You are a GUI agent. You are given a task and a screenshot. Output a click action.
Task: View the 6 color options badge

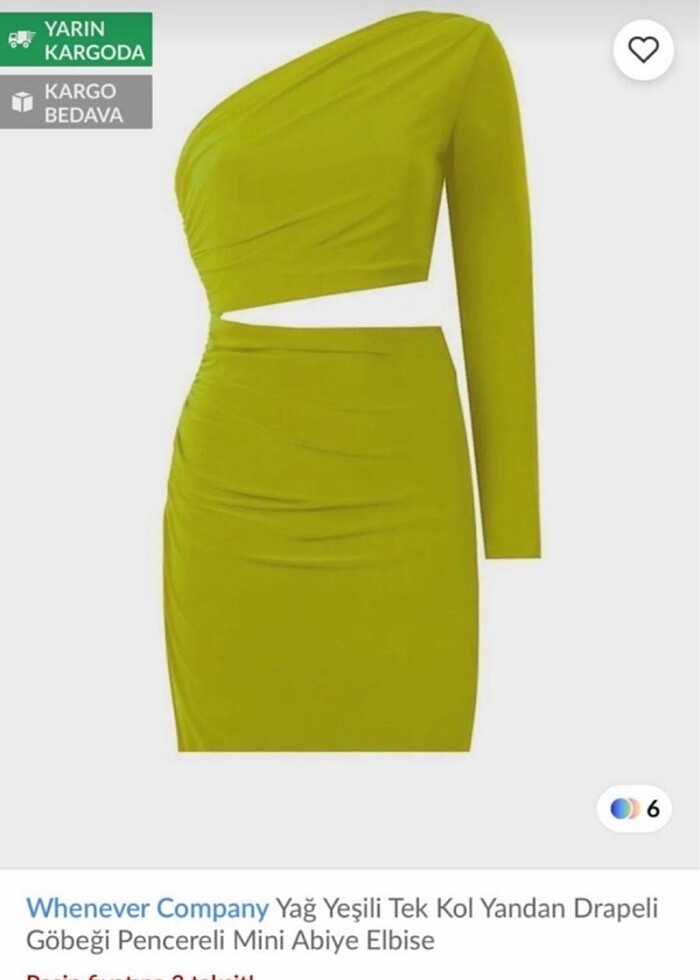pos(635,808)
